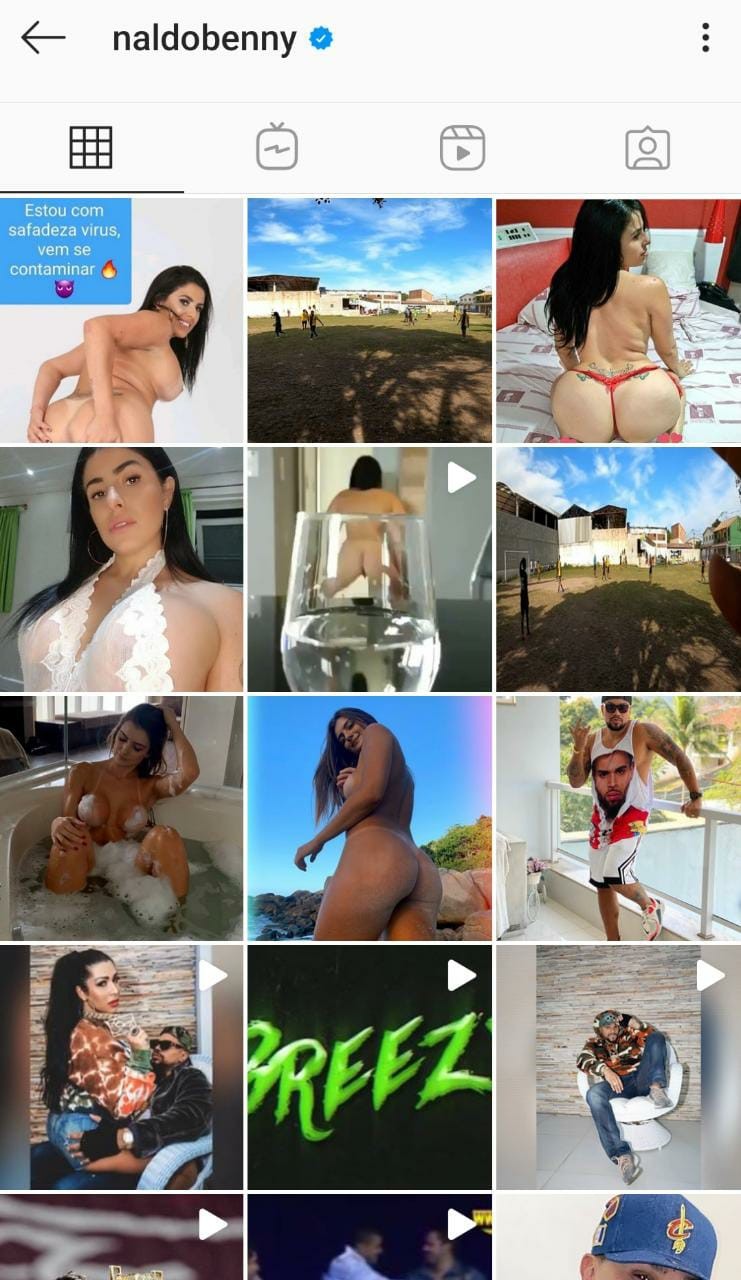Image resolution: width=741 pixels, height=1280 pixels.
Task: Open the soccer field photo in the top row
Action: (369, 320)
